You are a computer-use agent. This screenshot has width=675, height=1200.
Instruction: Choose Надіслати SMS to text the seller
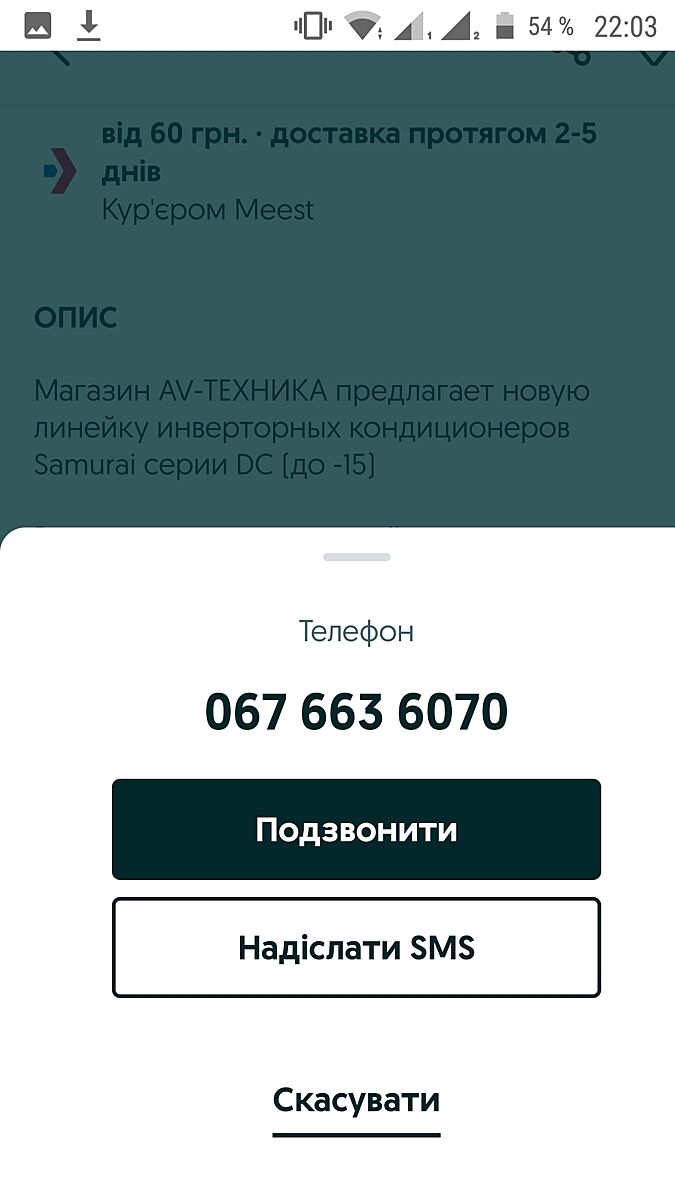pos(356,948)
